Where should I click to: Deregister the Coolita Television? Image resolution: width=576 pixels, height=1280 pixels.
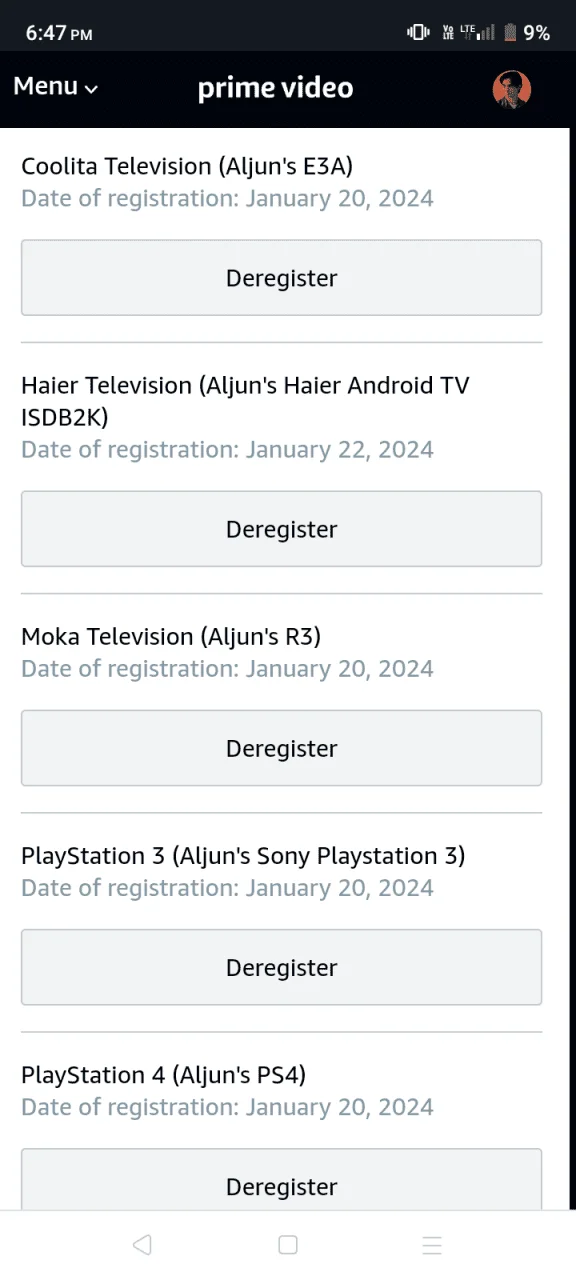pos(281,278)
